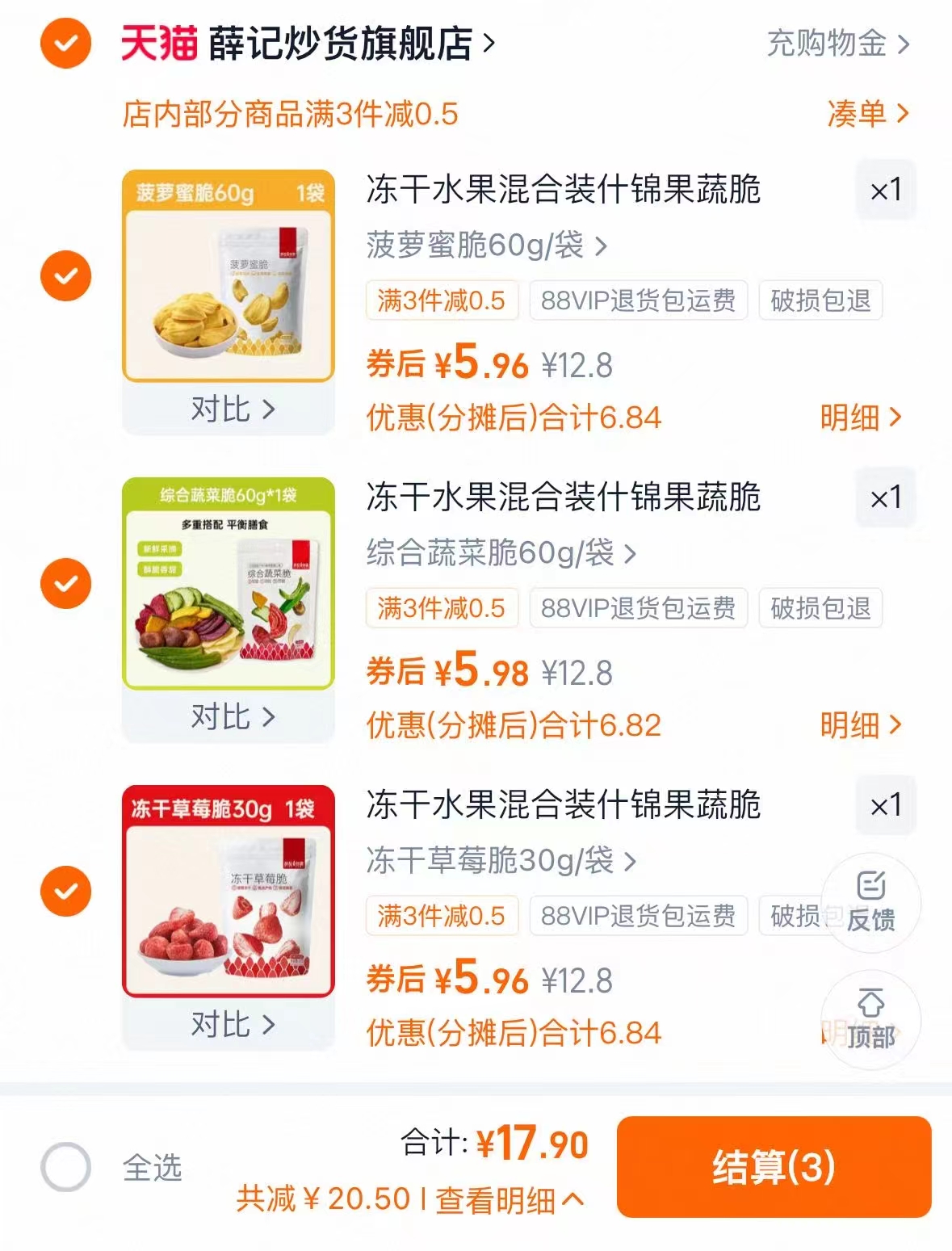
Task: Uncheck the pineapple chips item checkbox
Action: point(65,275)
